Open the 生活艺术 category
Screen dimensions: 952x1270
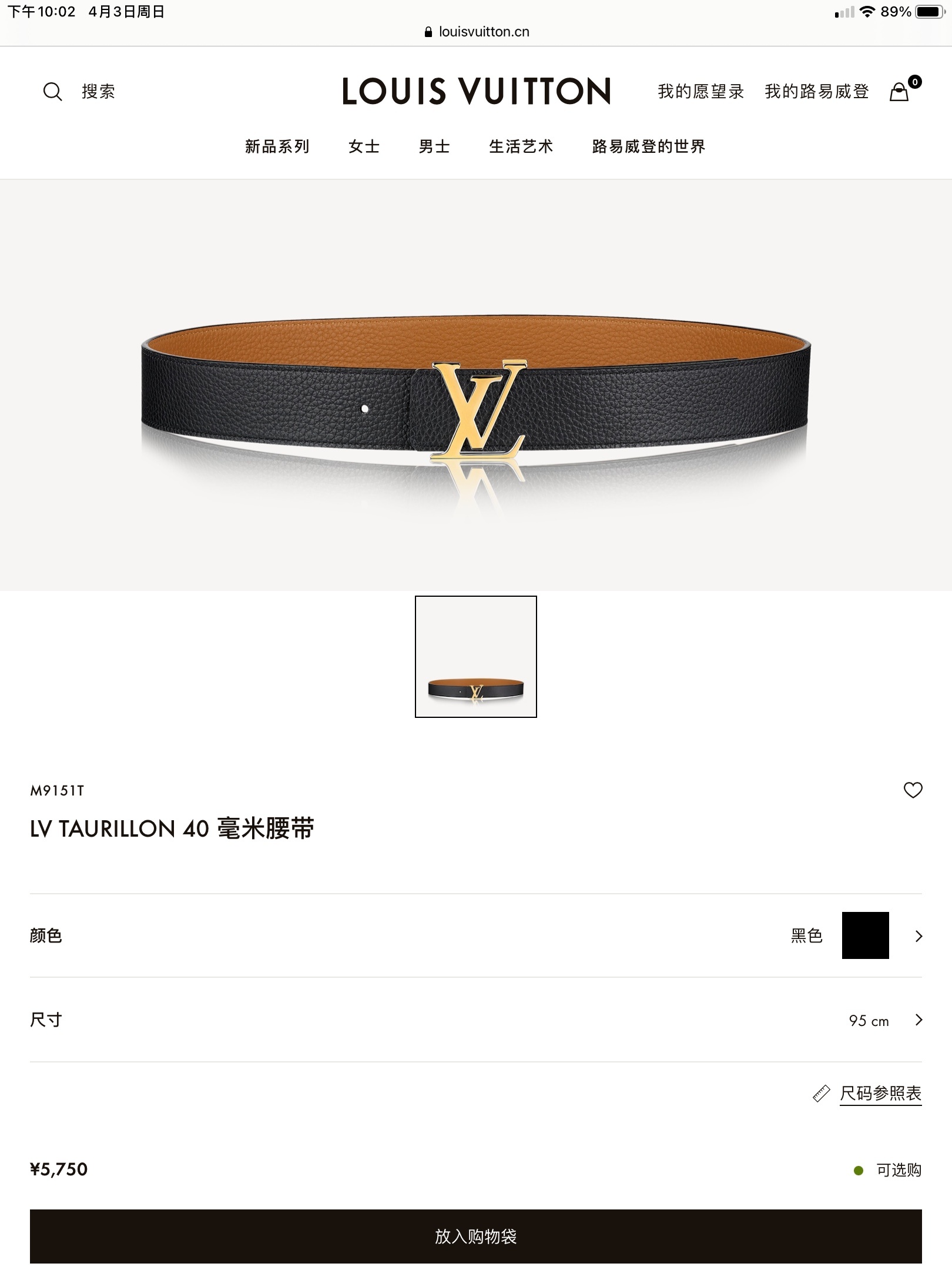tap(521, 146)
